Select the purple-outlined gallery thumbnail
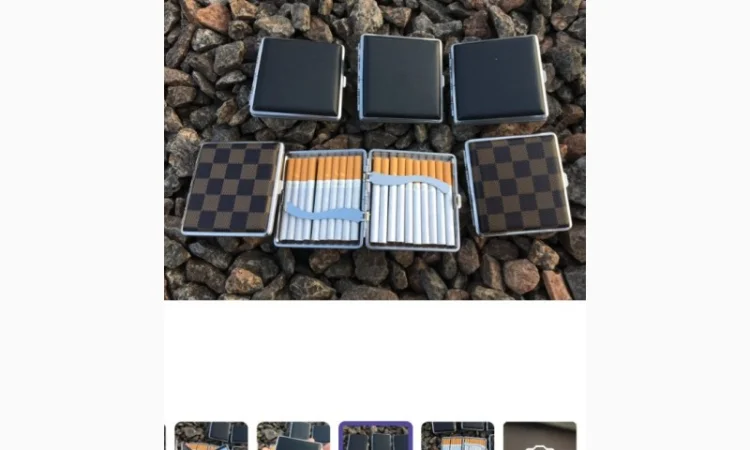Screen dimensions: 750x450 point(375,436)
